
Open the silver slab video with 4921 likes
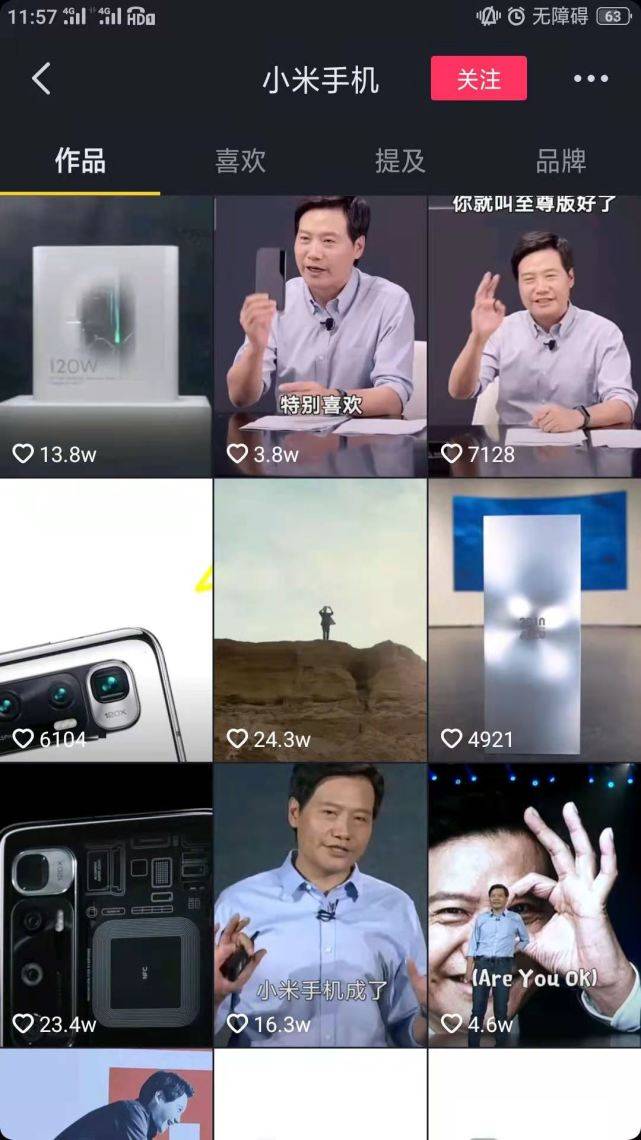534,620
